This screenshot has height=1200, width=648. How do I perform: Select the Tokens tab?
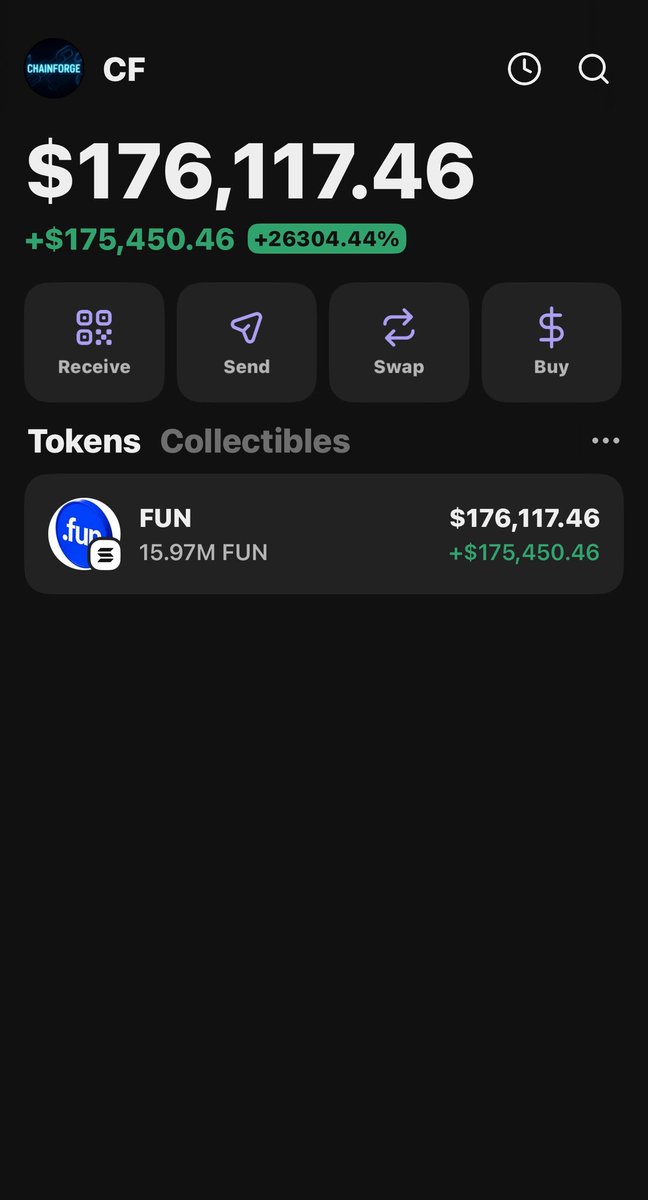coord(84,441)
